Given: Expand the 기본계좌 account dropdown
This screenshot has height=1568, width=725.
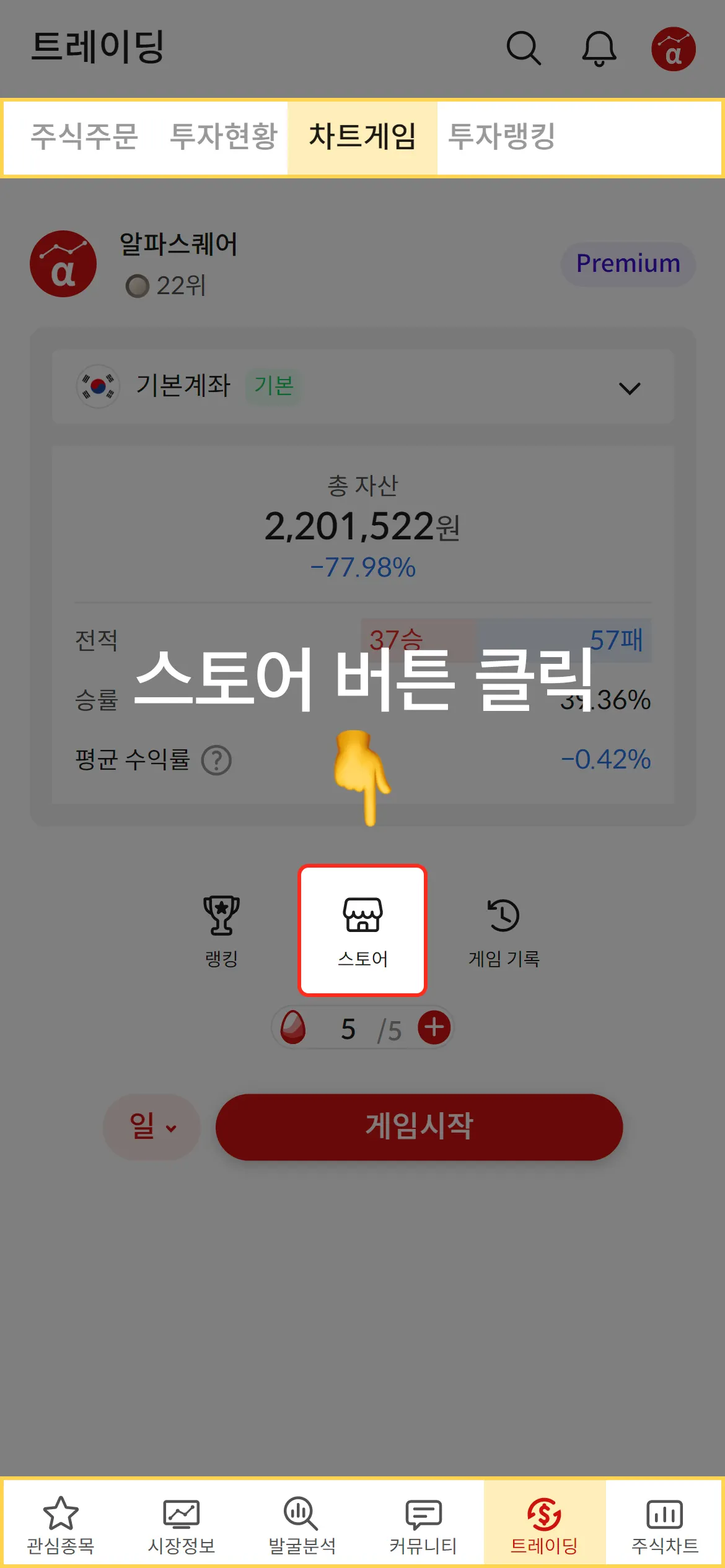Looking at the screenshot, I should click(x=629, y=388).
